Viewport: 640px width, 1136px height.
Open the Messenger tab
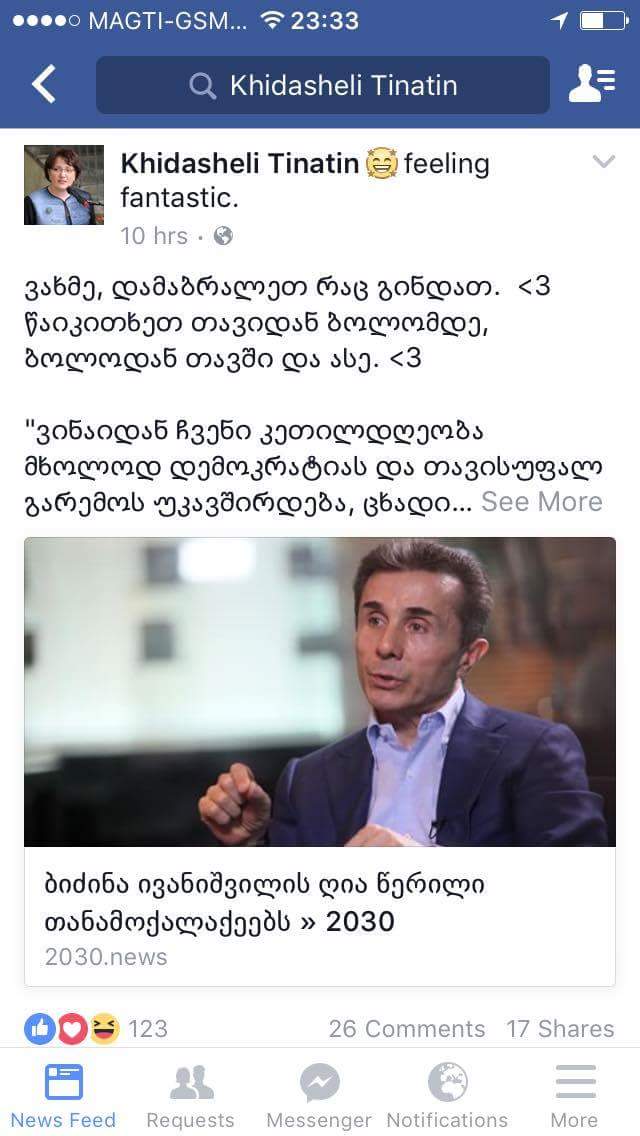pyautogui.click(x=319, y=1095)
